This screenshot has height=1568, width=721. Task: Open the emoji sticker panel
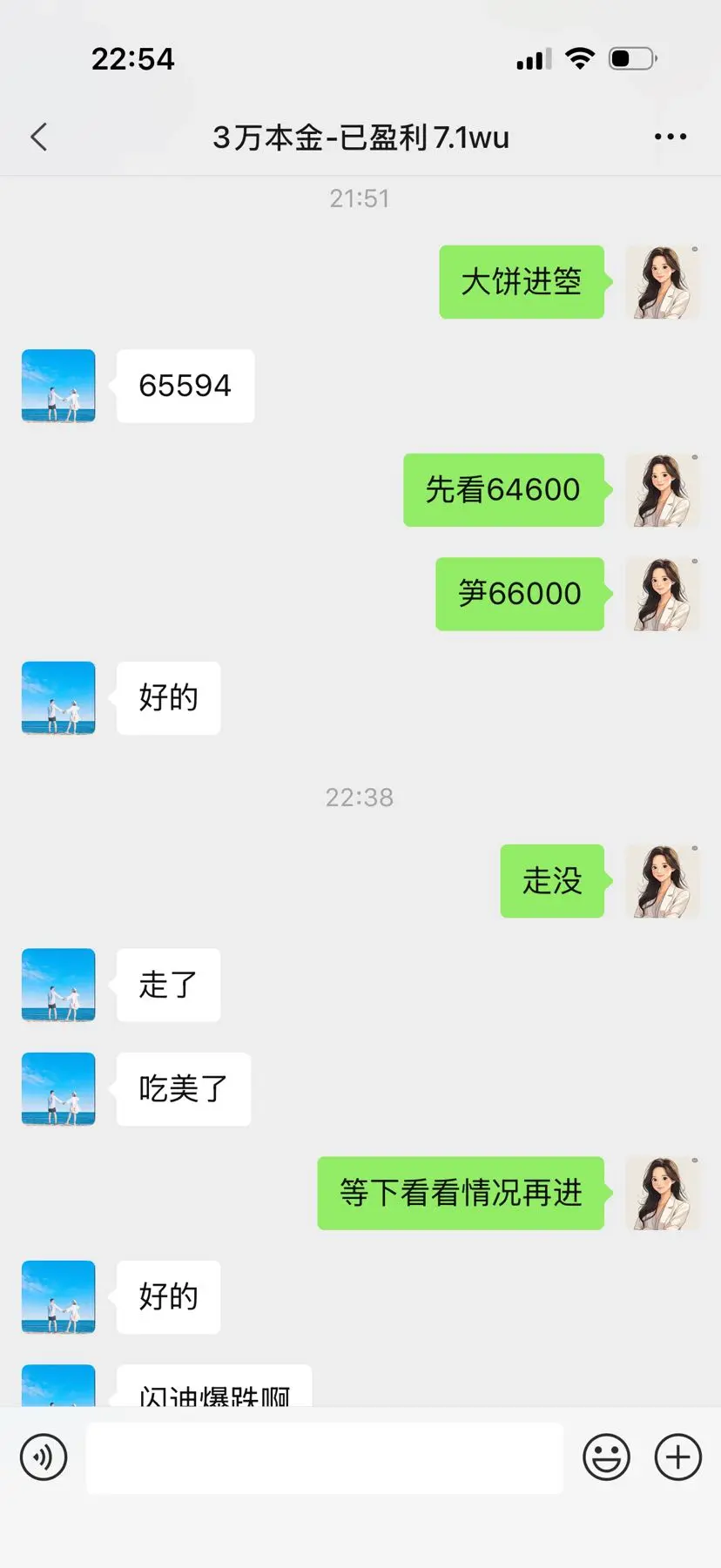606,1457
